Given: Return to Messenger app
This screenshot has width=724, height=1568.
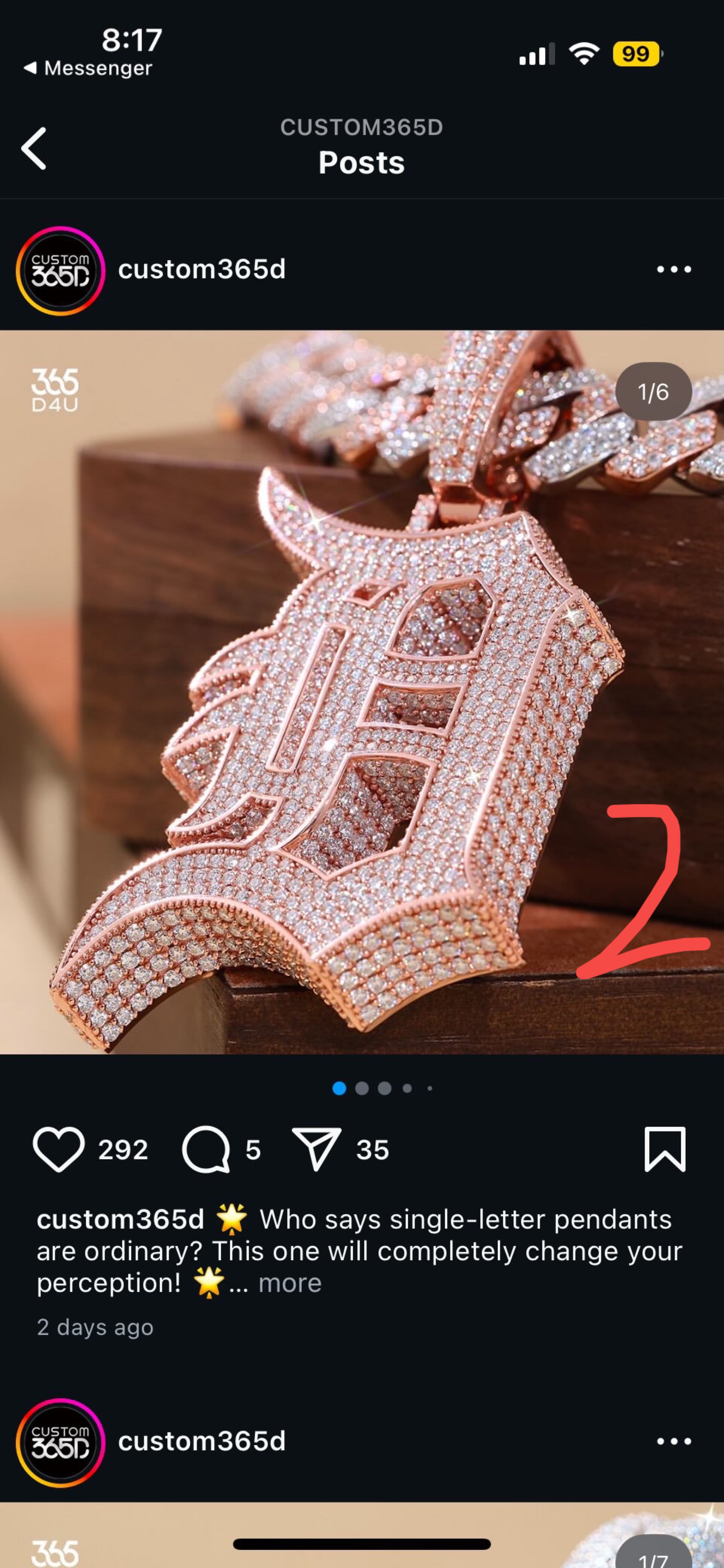Looking at the screenshot, I should (x=88, y=68).
